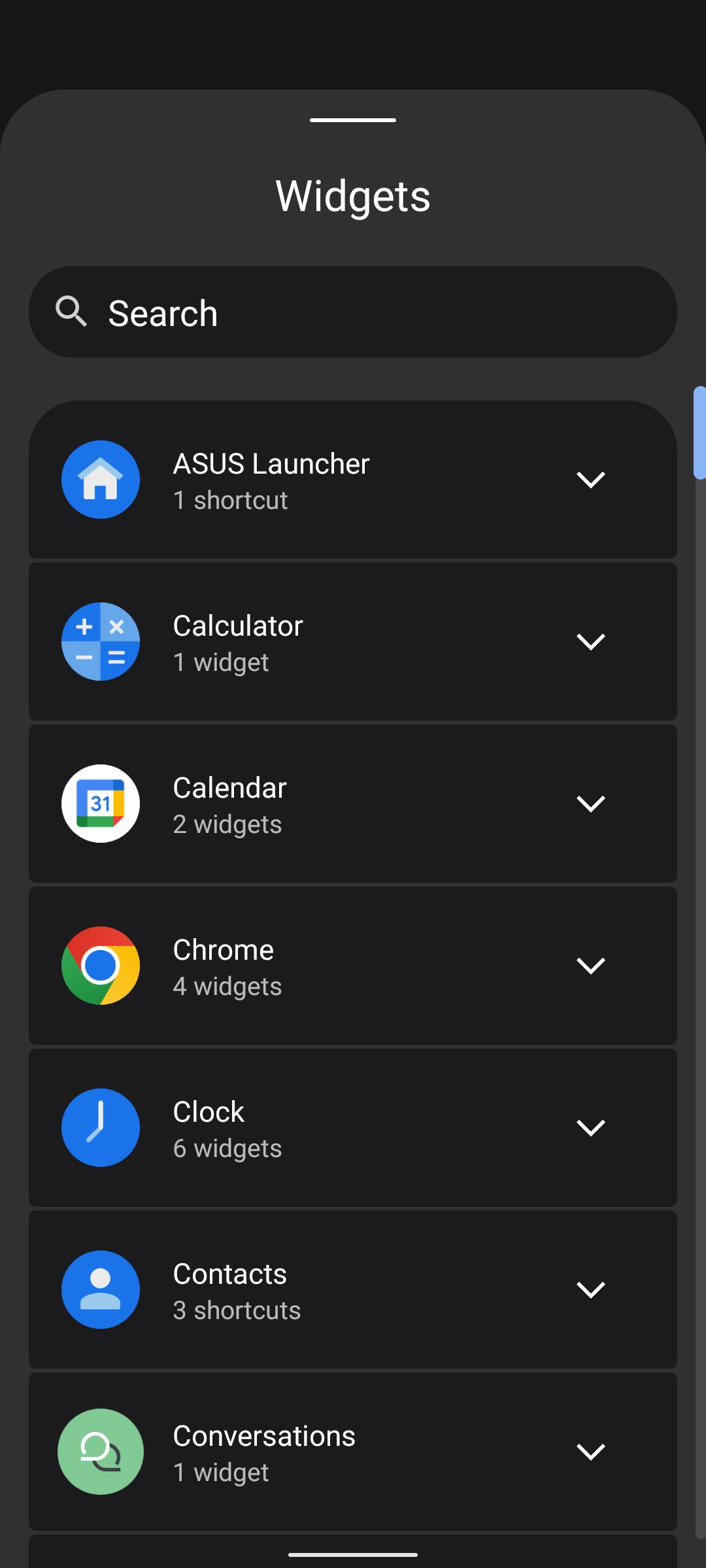Open the Clock widgets list
Image resolution: width=706 pixels, height=1568 pixels.
pos(353,1128)
